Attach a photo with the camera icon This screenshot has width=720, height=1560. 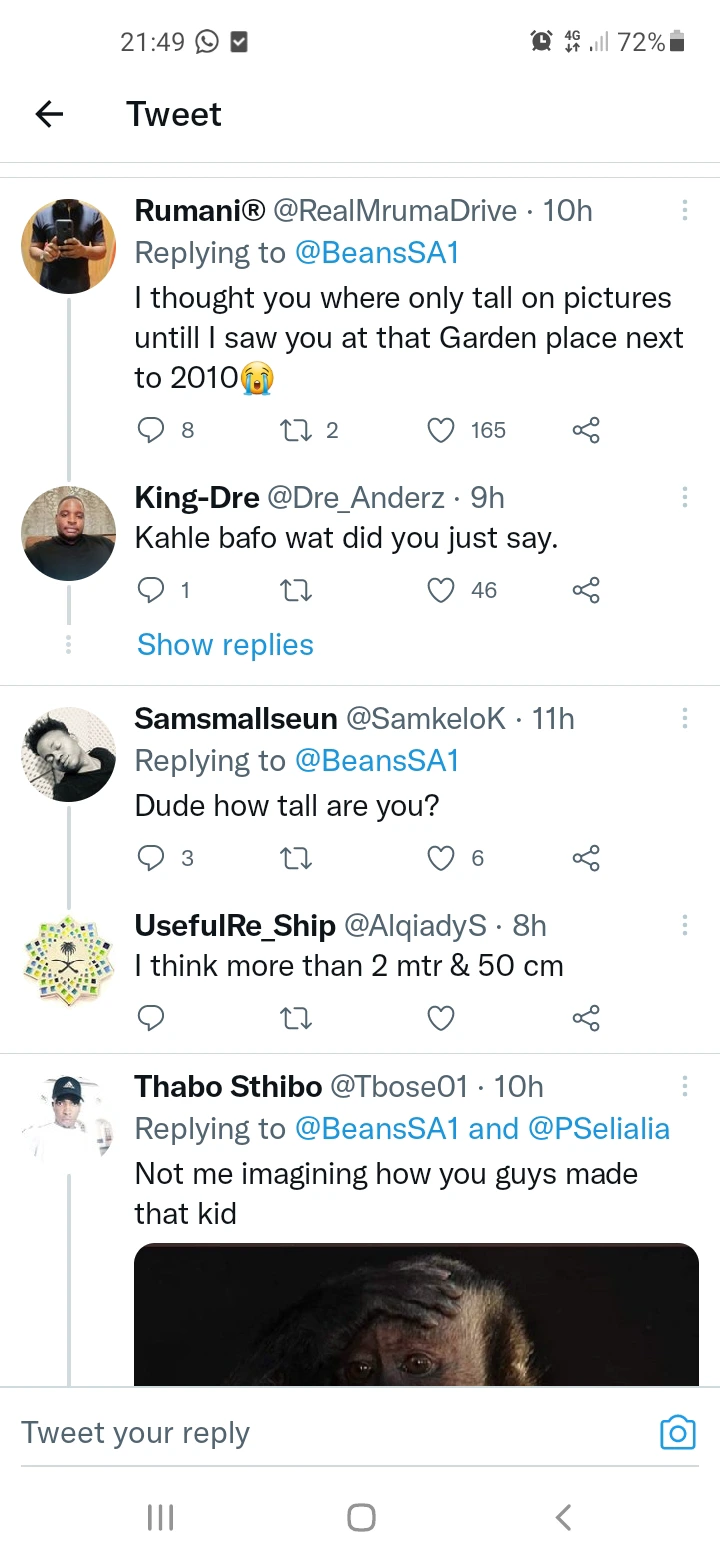pos(678,1433)
